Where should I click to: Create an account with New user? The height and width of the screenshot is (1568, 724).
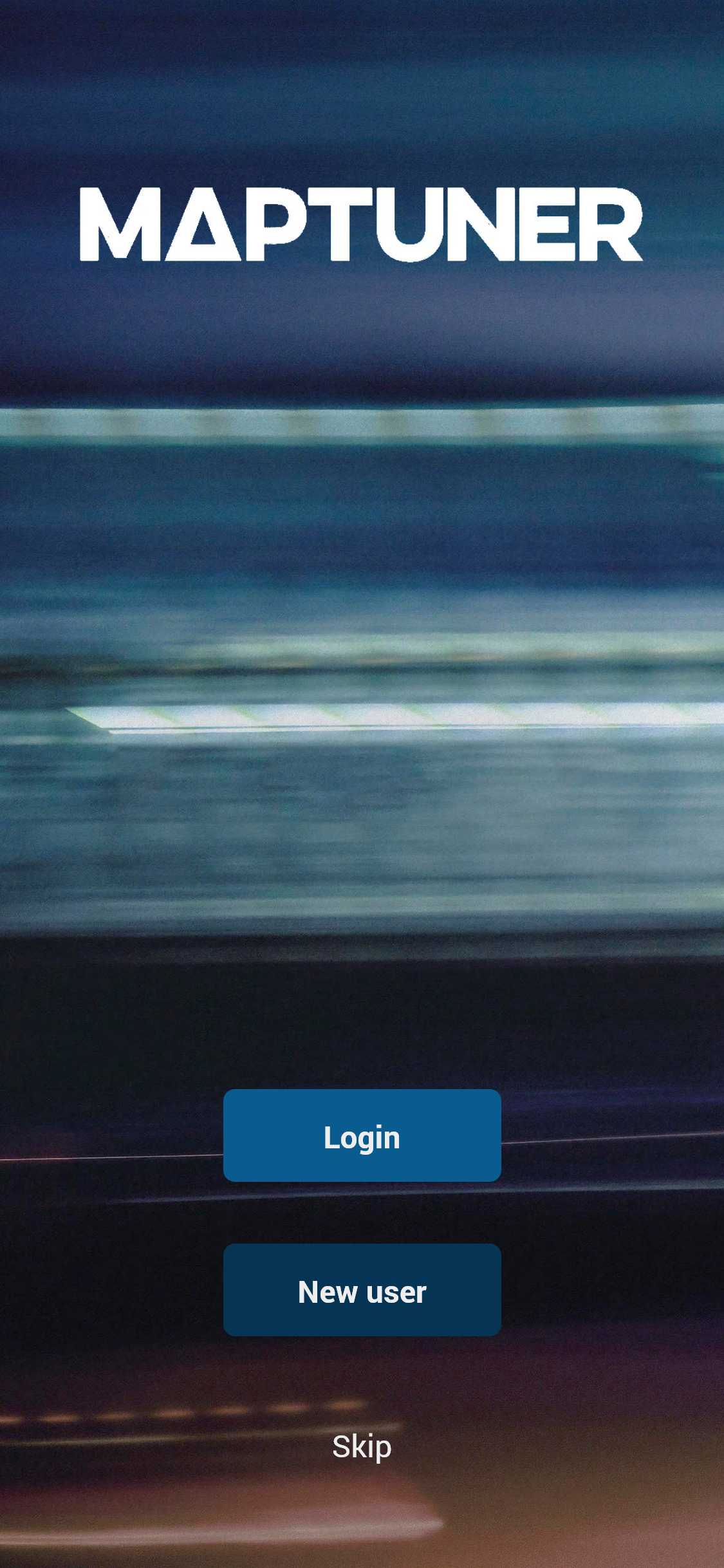tap(362, 1290)
